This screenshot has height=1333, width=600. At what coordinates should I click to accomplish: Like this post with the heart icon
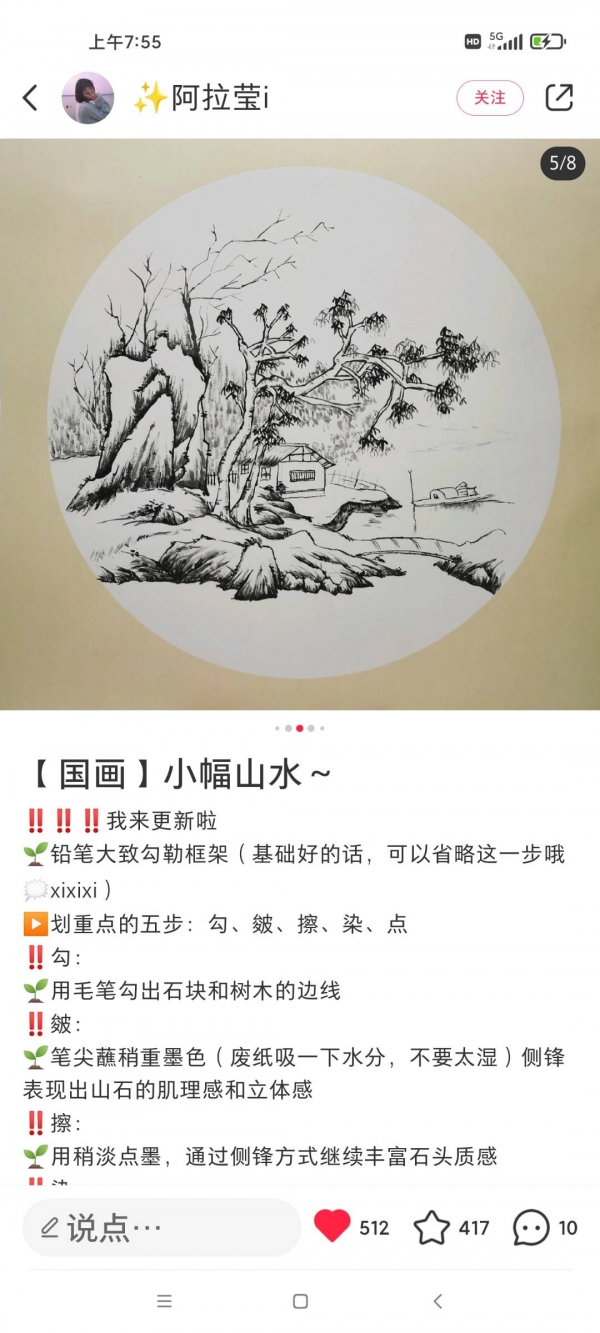tap(333, 1226)
